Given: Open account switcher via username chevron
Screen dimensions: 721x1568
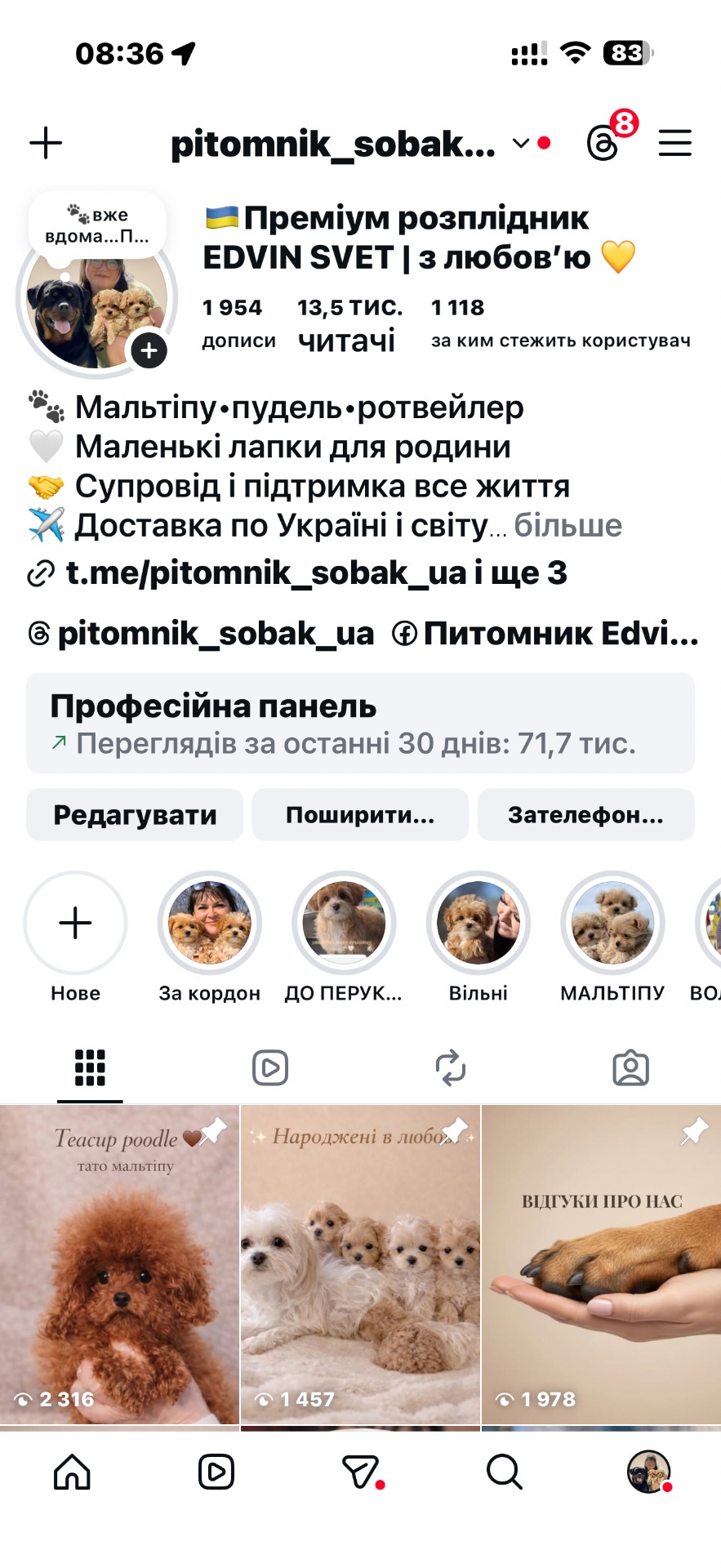Looking at the screenshot, I should 519,143.
